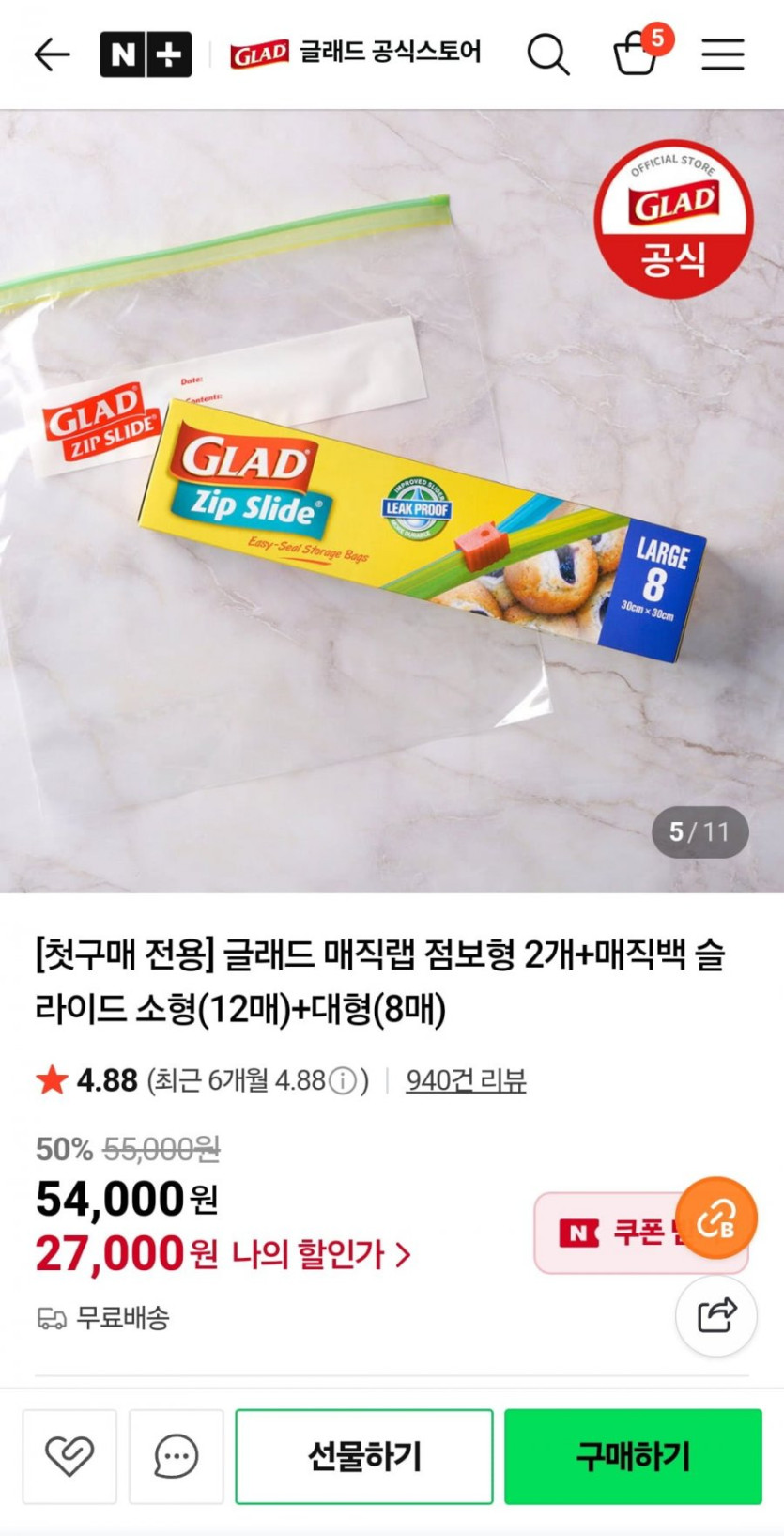Tap the orange floating link button
This screenshot has width=784, height=1536.
[716, 1219]
